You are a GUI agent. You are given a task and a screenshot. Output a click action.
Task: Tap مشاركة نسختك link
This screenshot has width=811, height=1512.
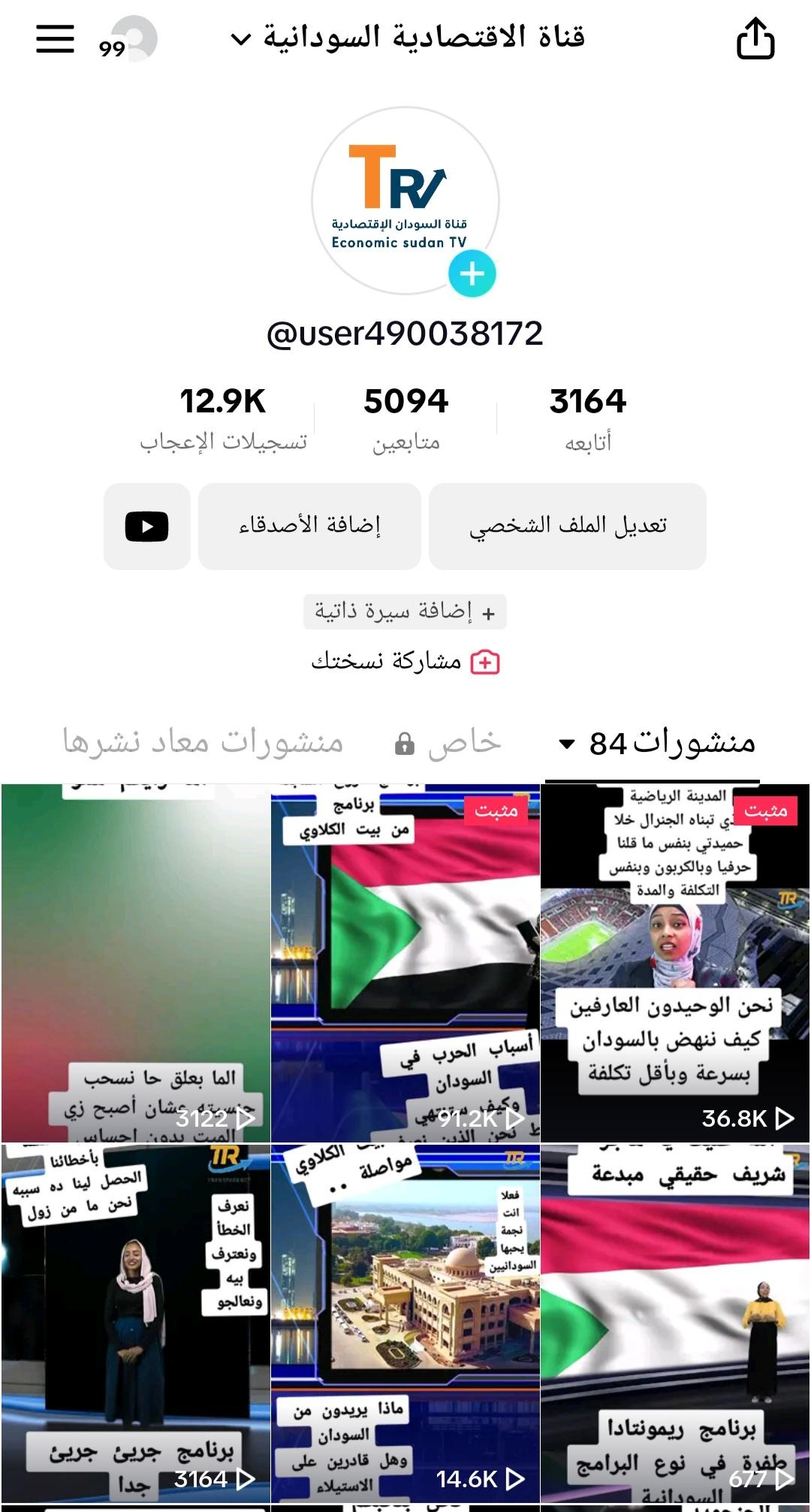click(x=405, y=662)
